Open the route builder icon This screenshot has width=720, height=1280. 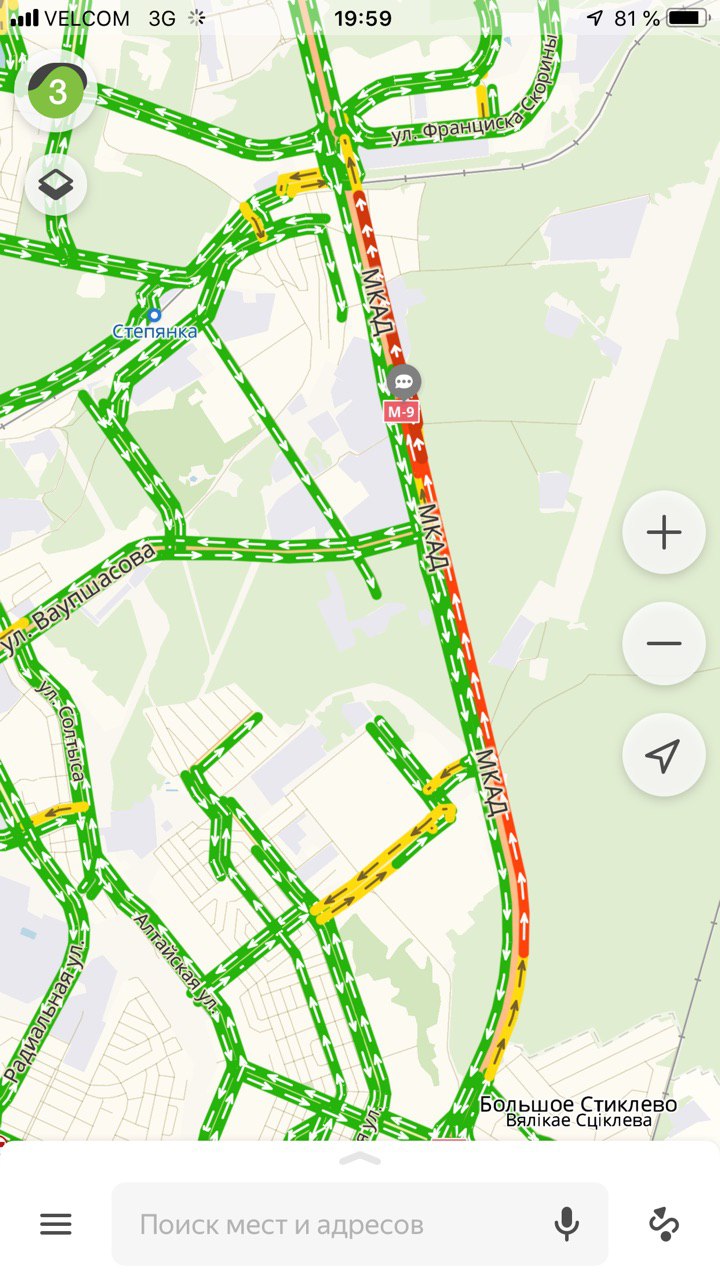664,1224
